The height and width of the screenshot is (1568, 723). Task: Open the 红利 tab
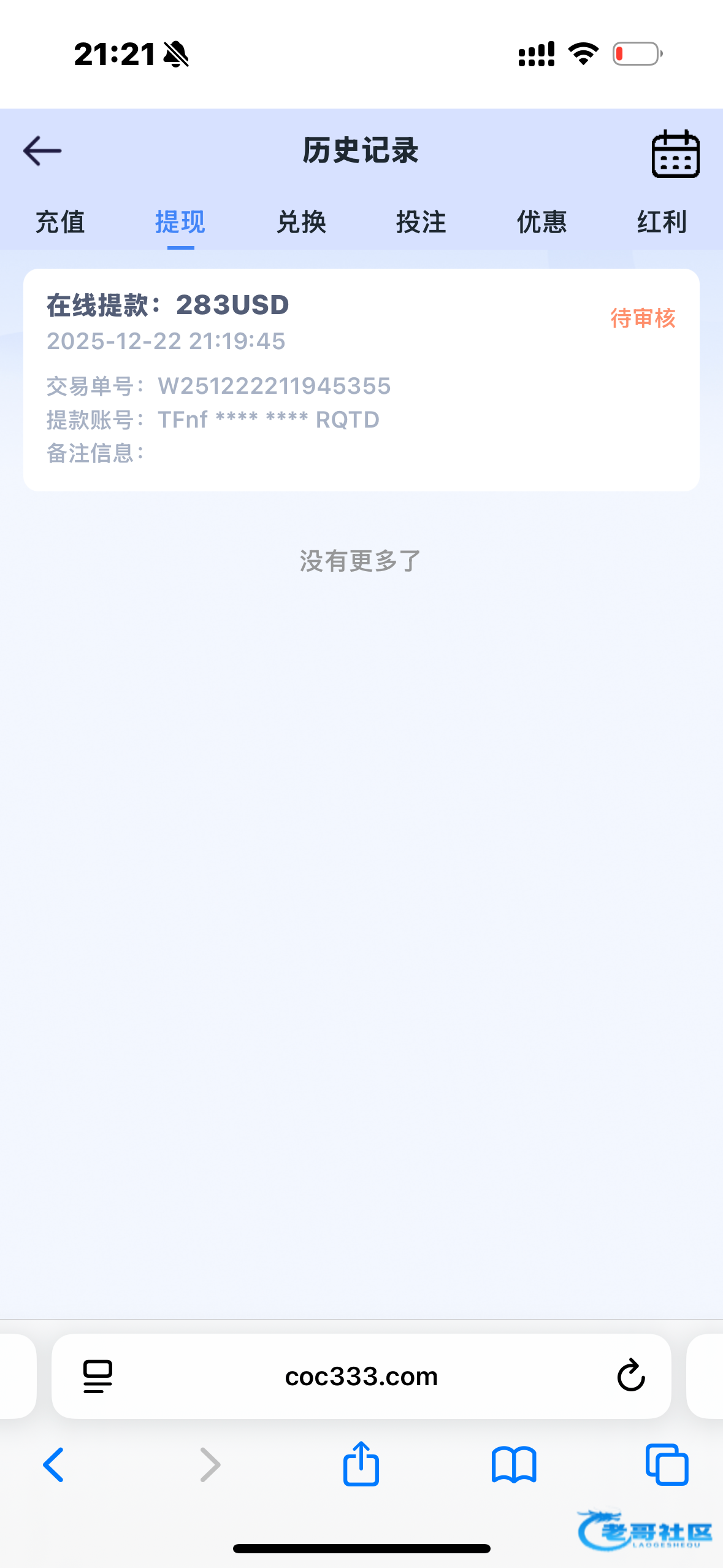click(x=662, y=222)
